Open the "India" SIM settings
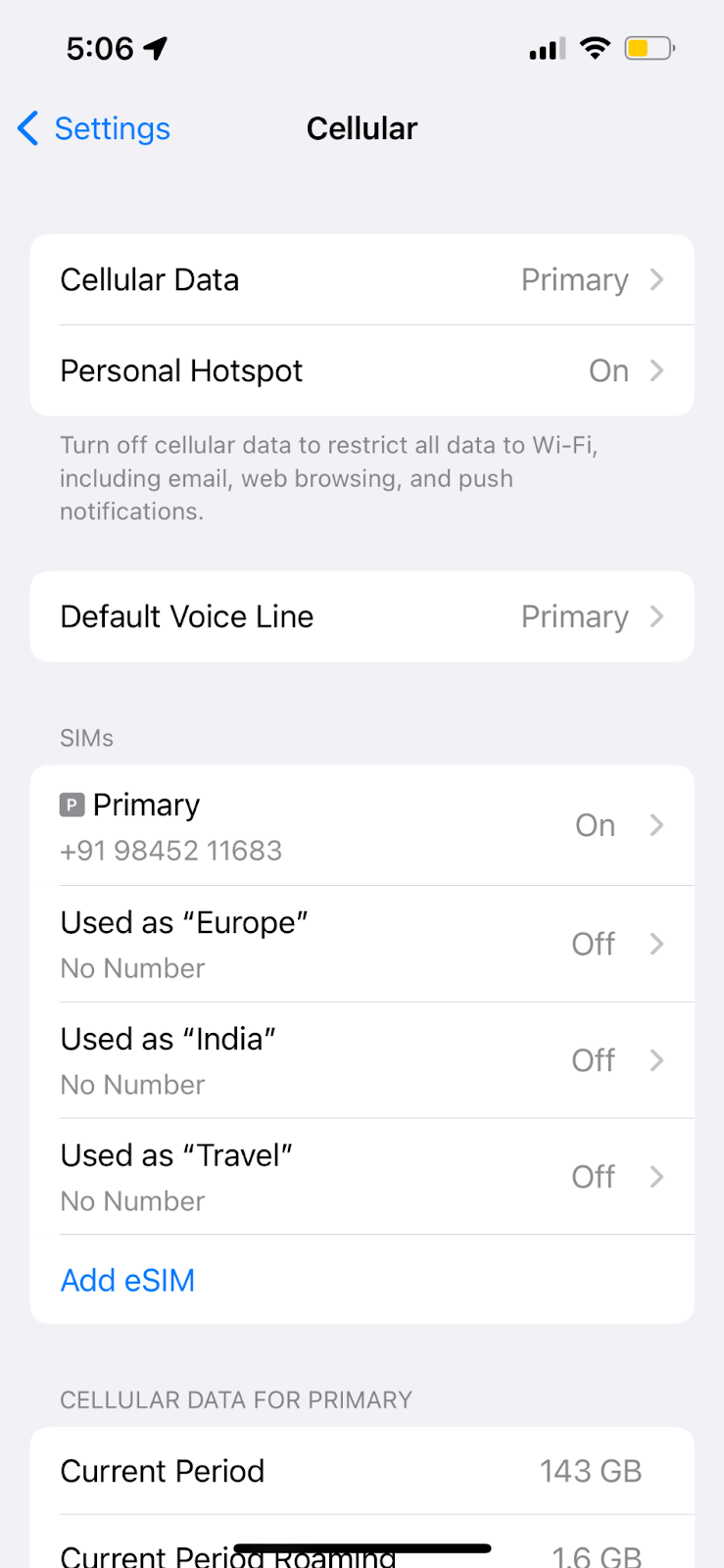 click(362, 1060)
